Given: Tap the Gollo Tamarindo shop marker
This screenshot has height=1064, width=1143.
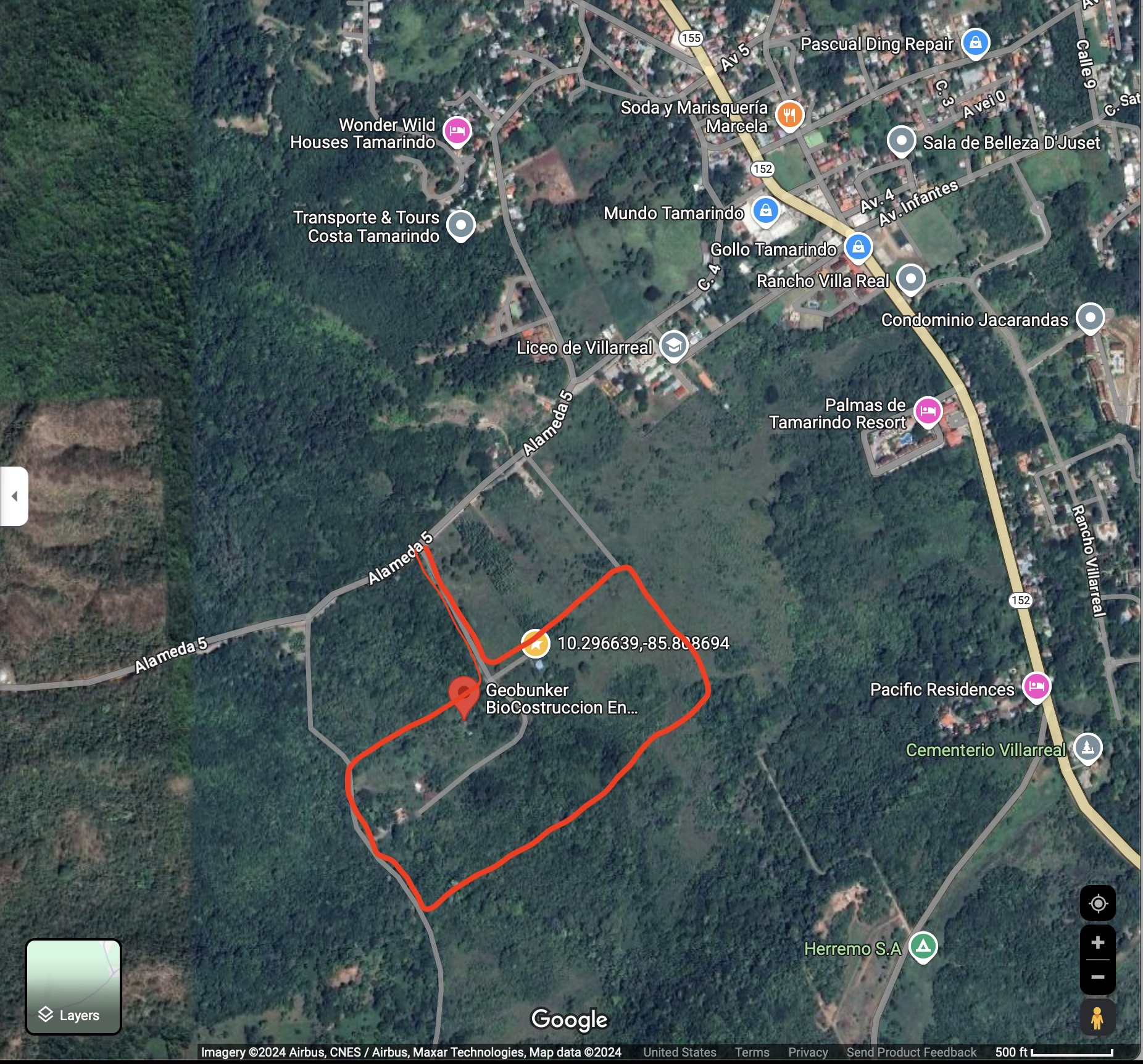Looking at the screenshot, I should pos(858,247).
